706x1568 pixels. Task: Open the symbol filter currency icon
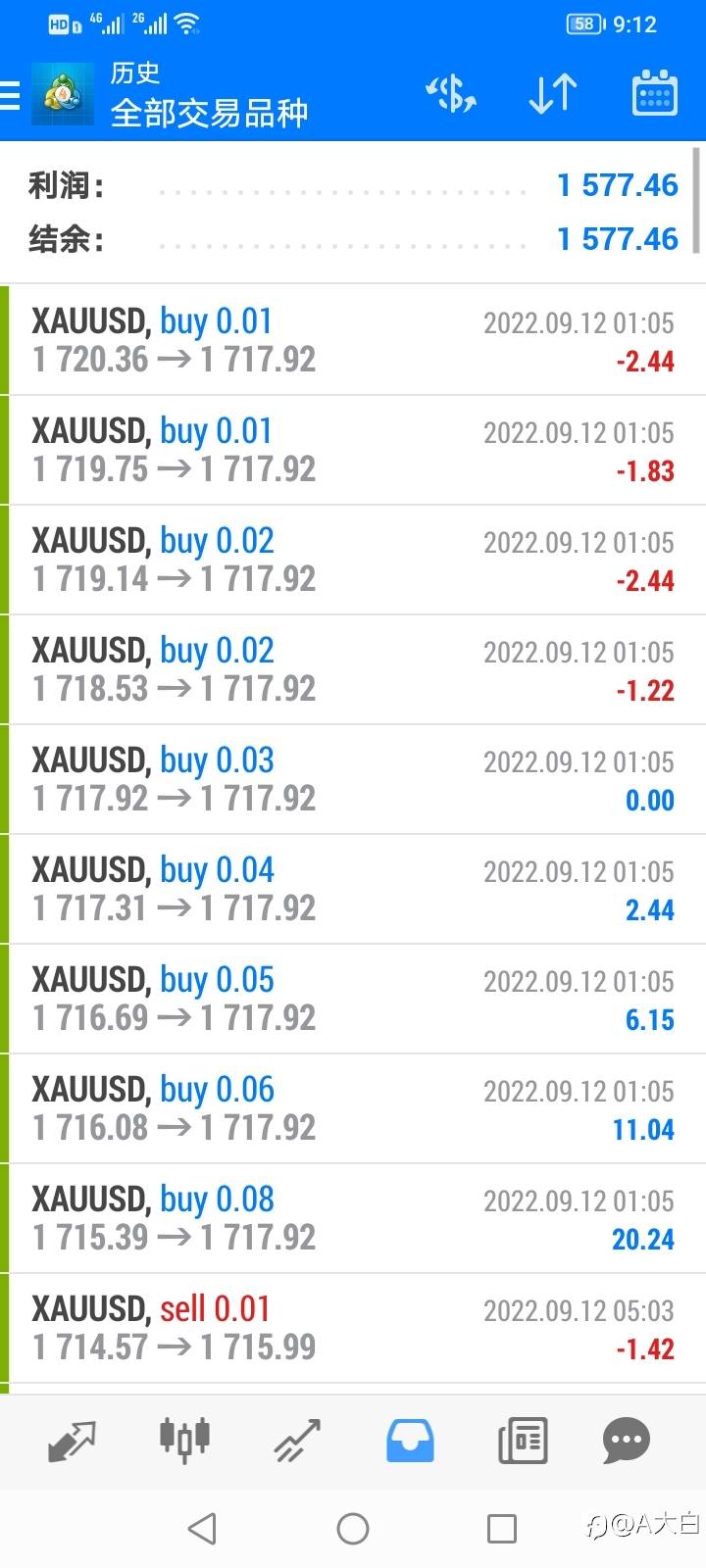pos(451,94)
